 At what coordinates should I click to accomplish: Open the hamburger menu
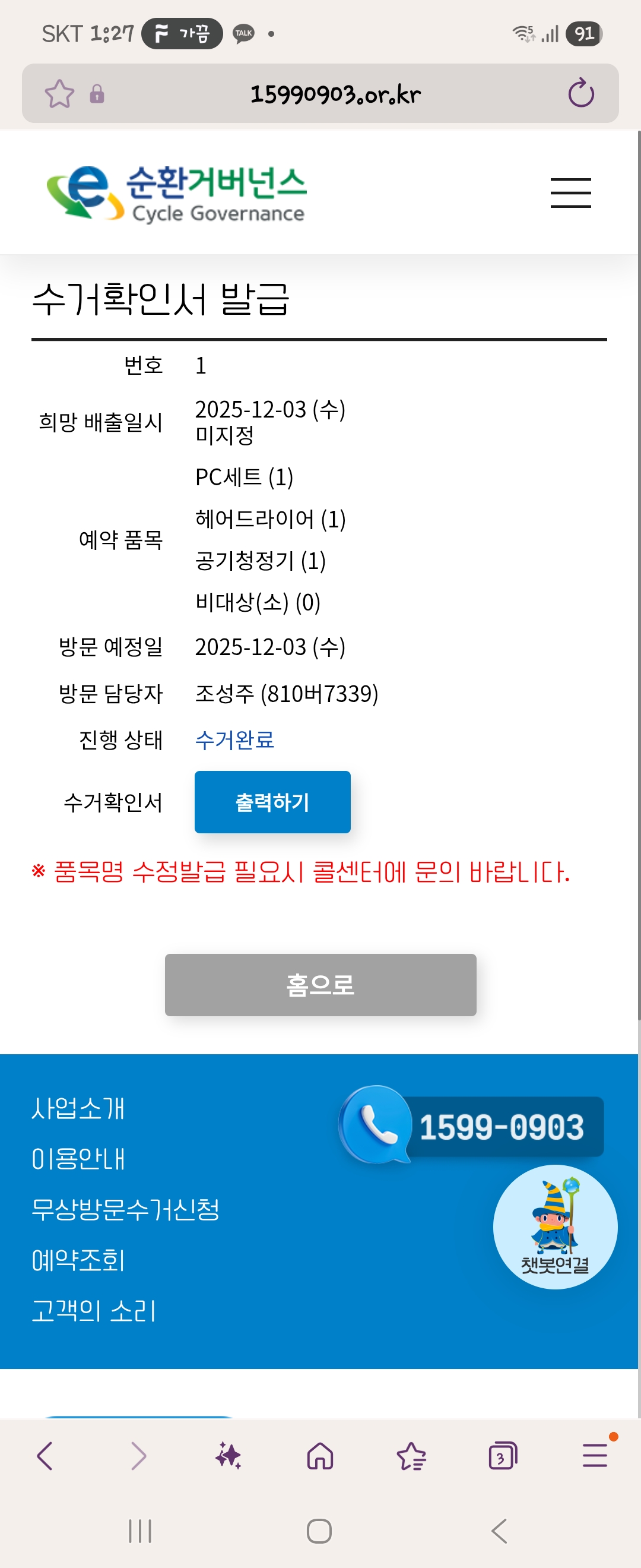point(570,193)
